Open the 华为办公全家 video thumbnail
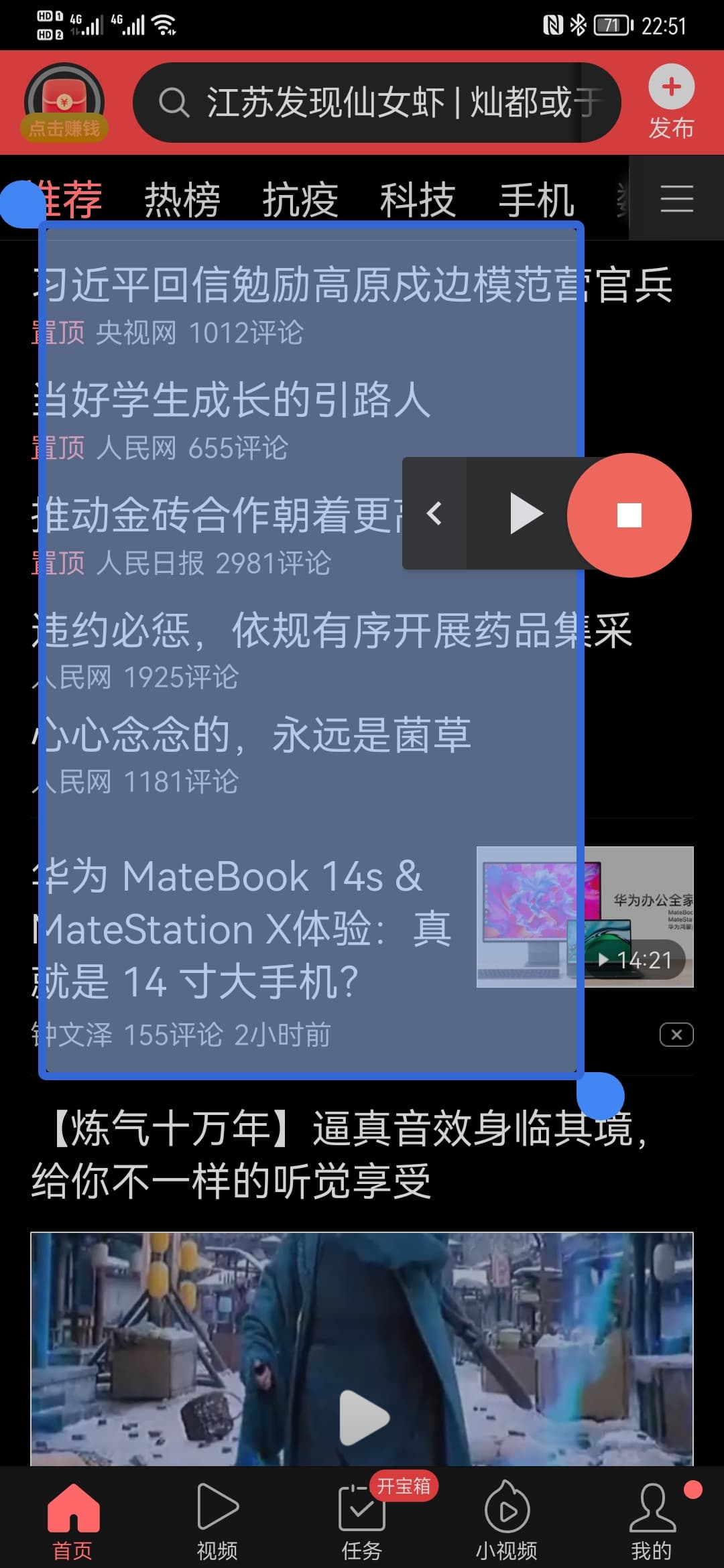 pyautogui.click(x=585, y=917)
